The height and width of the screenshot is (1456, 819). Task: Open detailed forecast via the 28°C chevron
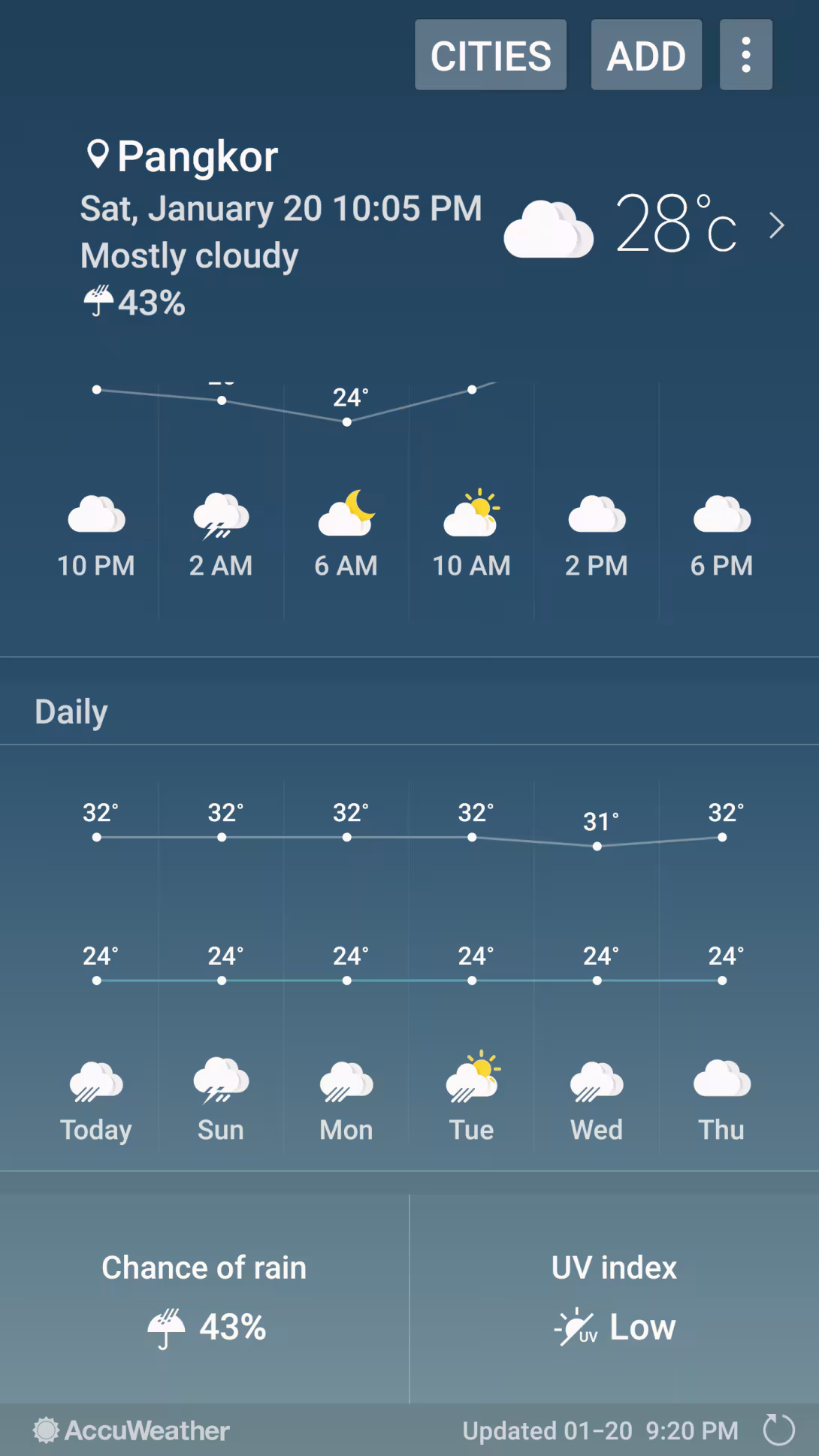pos(777,225)
